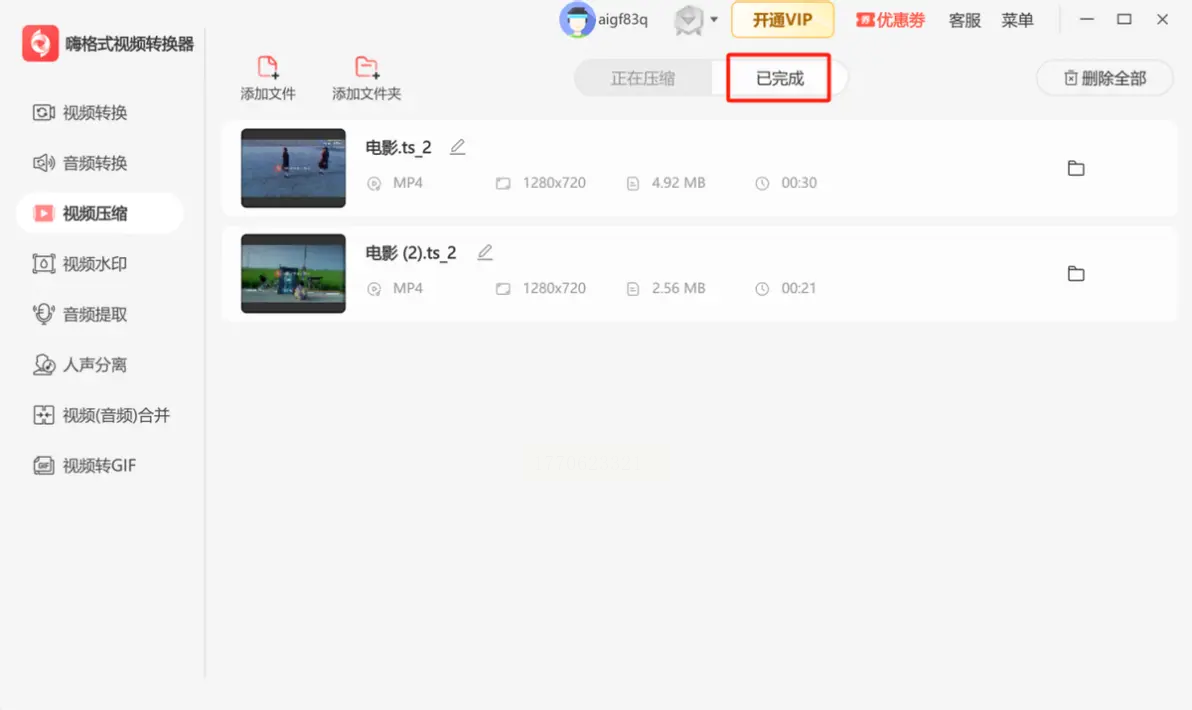This screenshot has height=710, width=1192.
Task: Open 优惠券 coupons
Action: pos(890,20)
